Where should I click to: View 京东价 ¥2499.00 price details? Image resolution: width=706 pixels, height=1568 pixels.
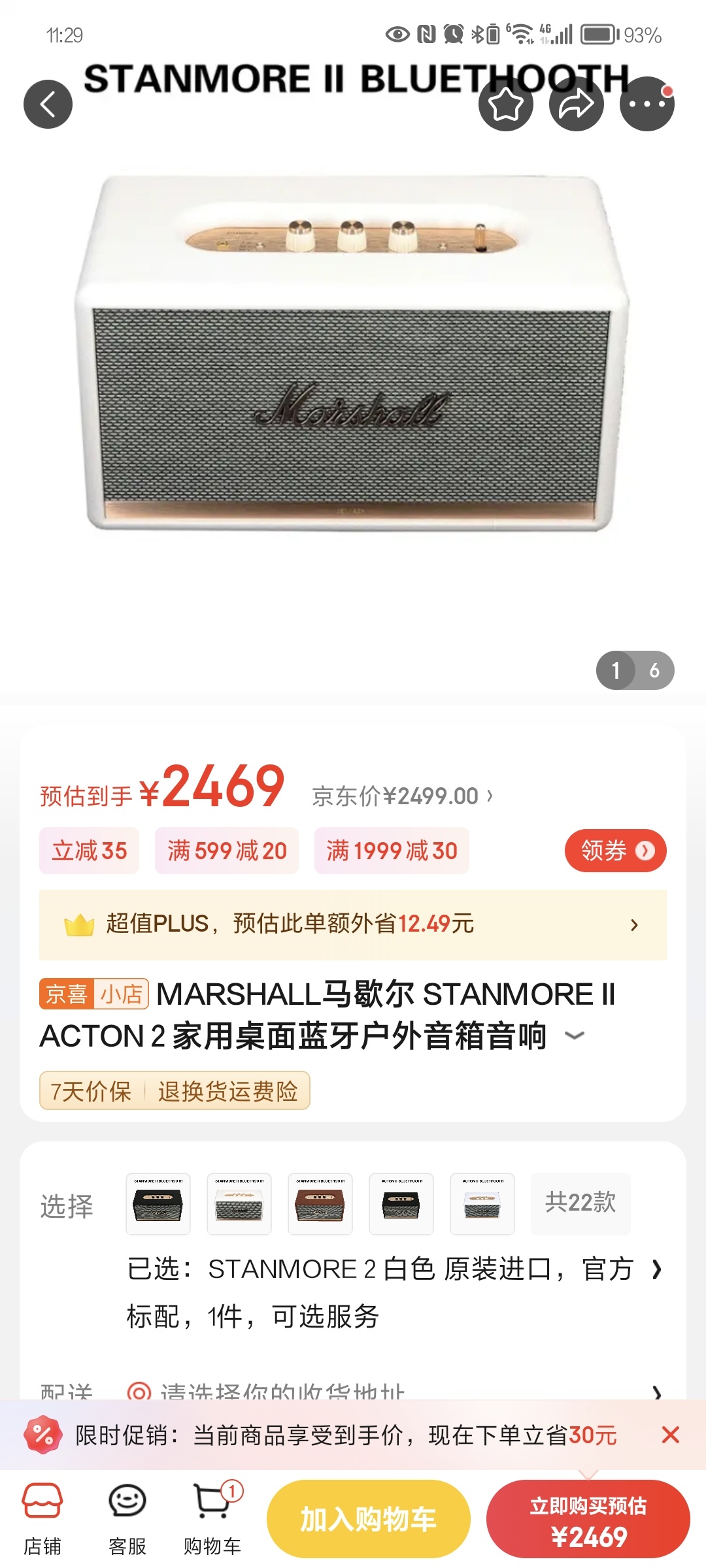coord(402,796)
